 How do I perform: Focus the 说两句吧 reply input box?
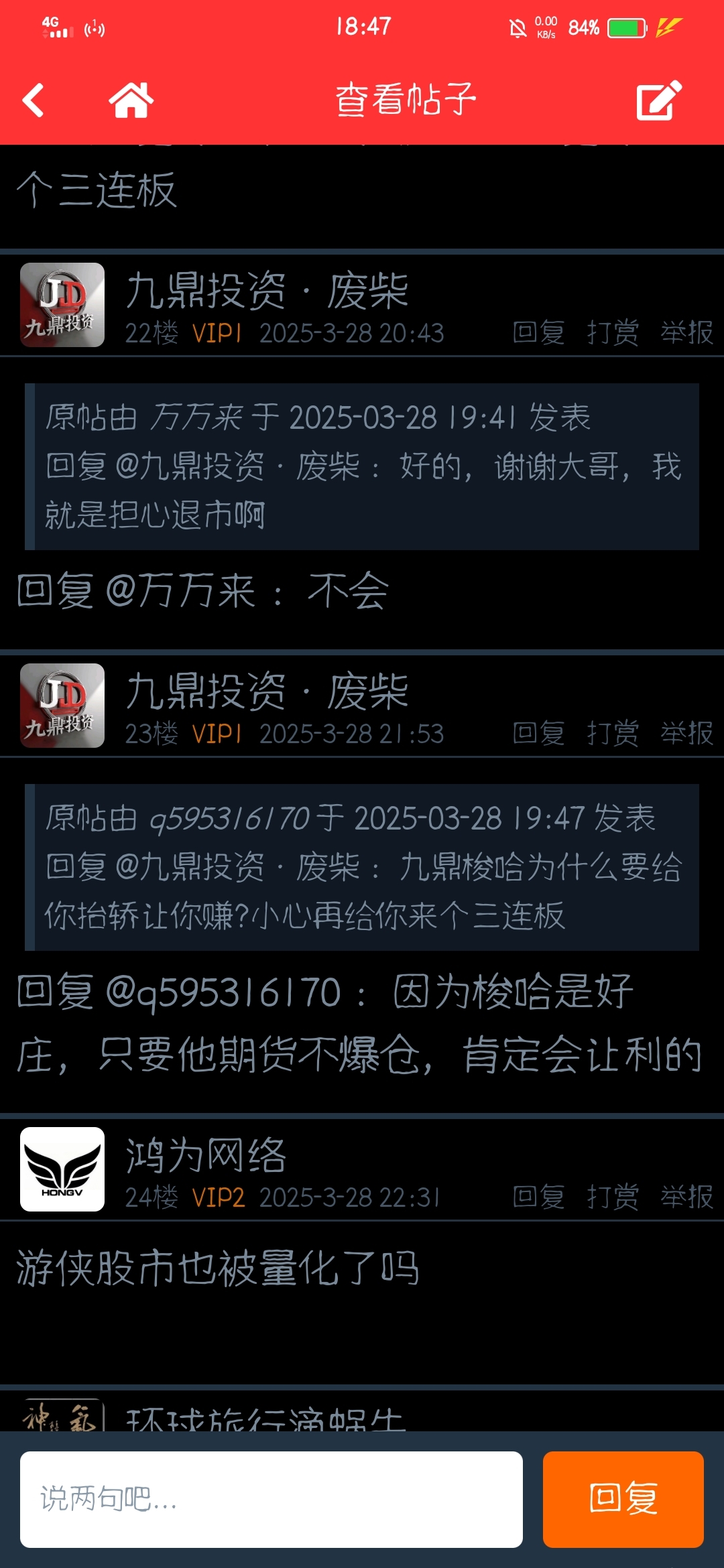[271, 1500]
